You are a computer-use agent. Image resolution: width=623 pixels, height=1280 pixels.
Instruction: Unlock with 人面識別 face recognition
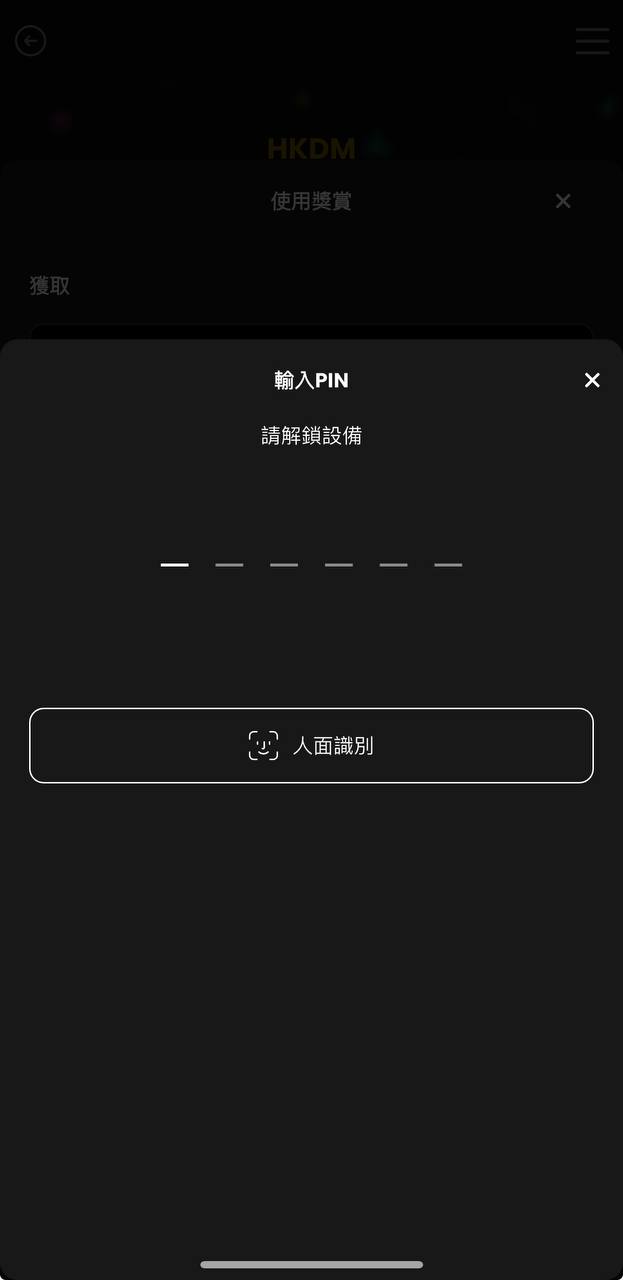(311, 745)
